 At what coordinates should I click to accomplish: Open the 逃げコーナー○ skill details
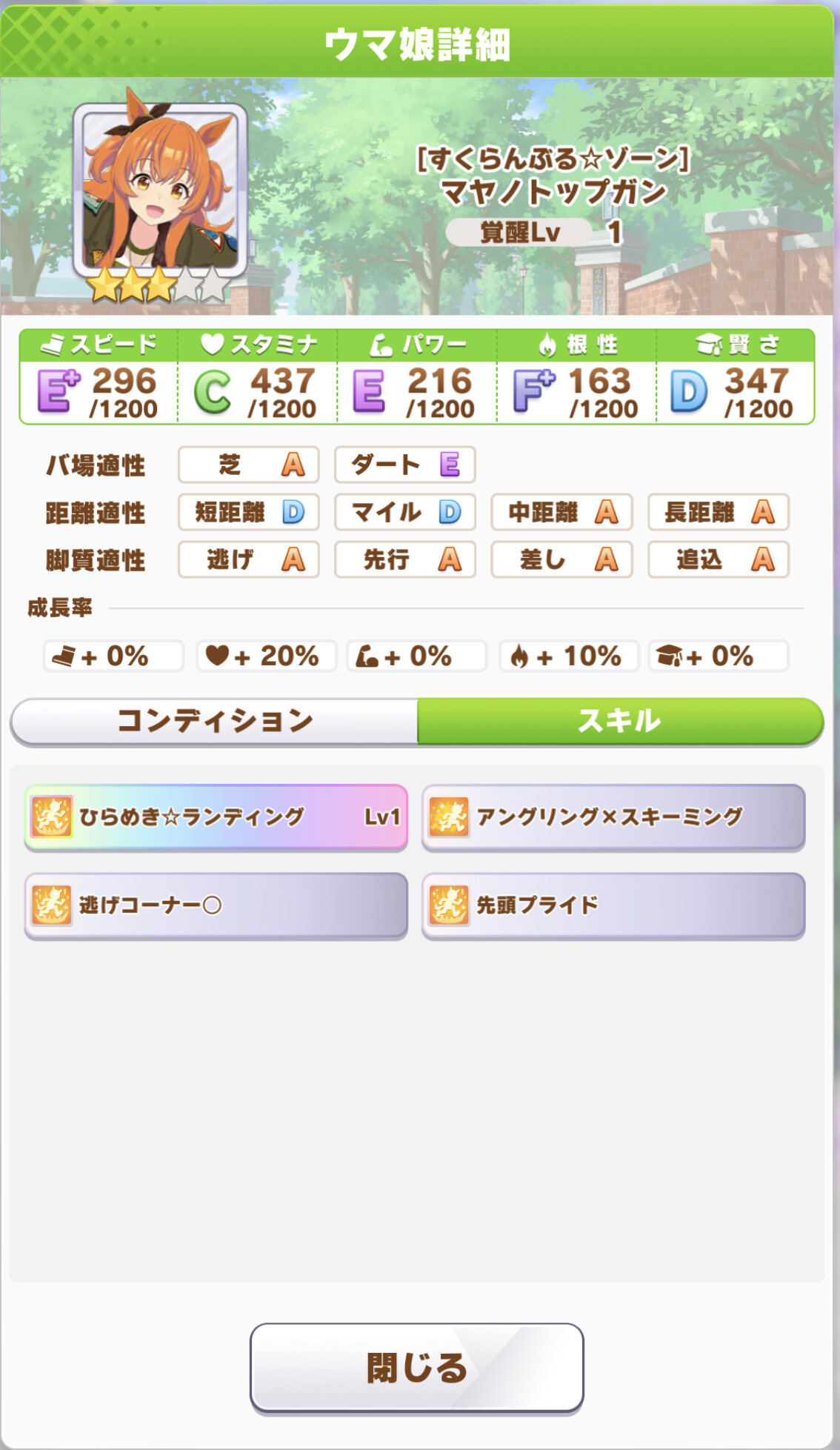[x=216, y=905]
